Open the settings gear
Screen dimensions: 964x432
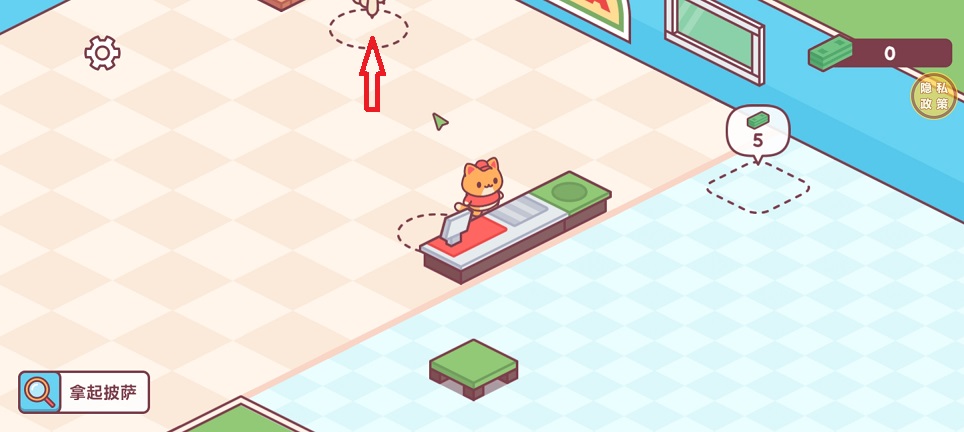pos(102,53)
